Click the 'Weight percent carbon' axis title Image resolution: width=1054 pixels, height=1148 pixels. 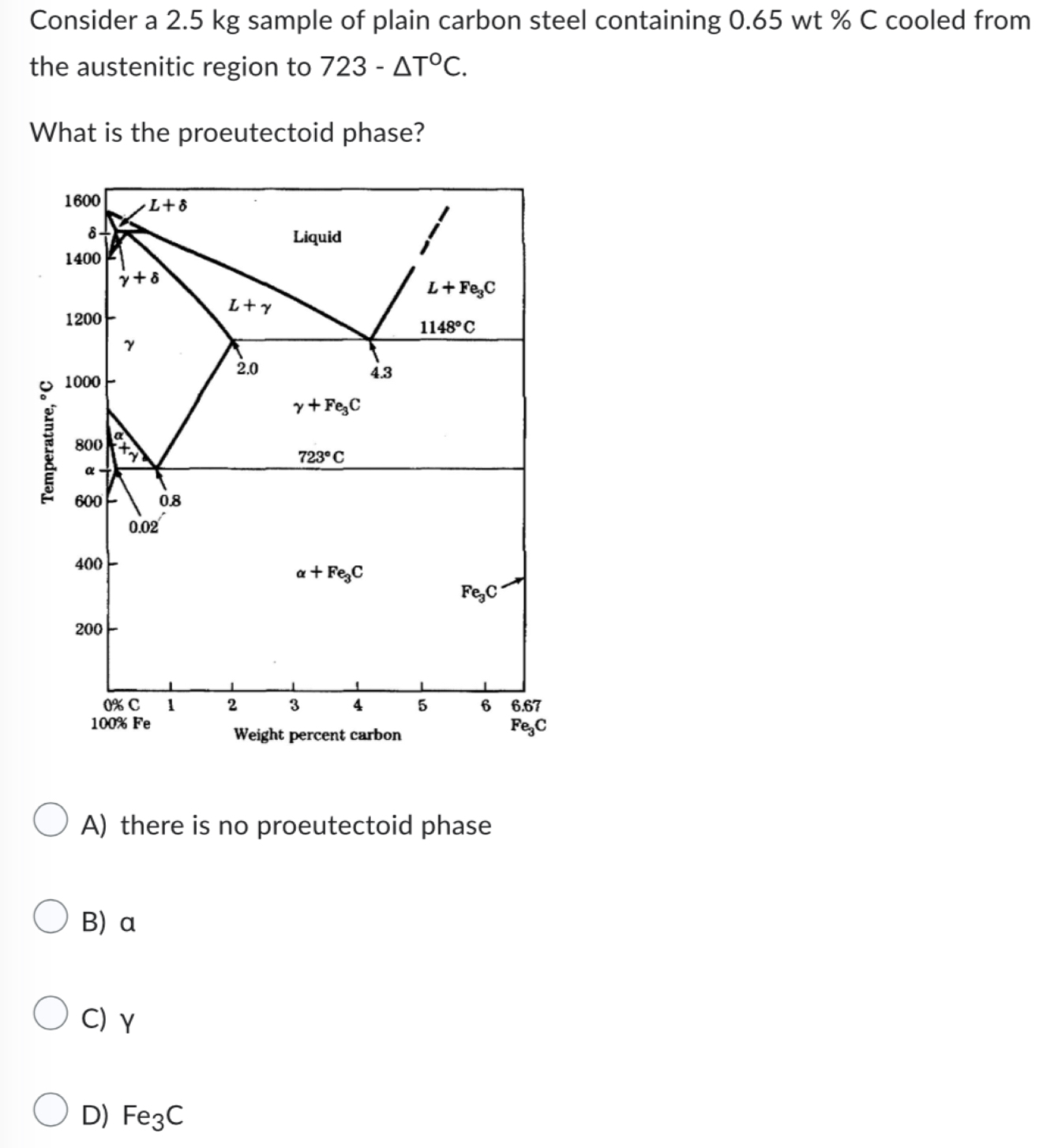tap(317, 735)
